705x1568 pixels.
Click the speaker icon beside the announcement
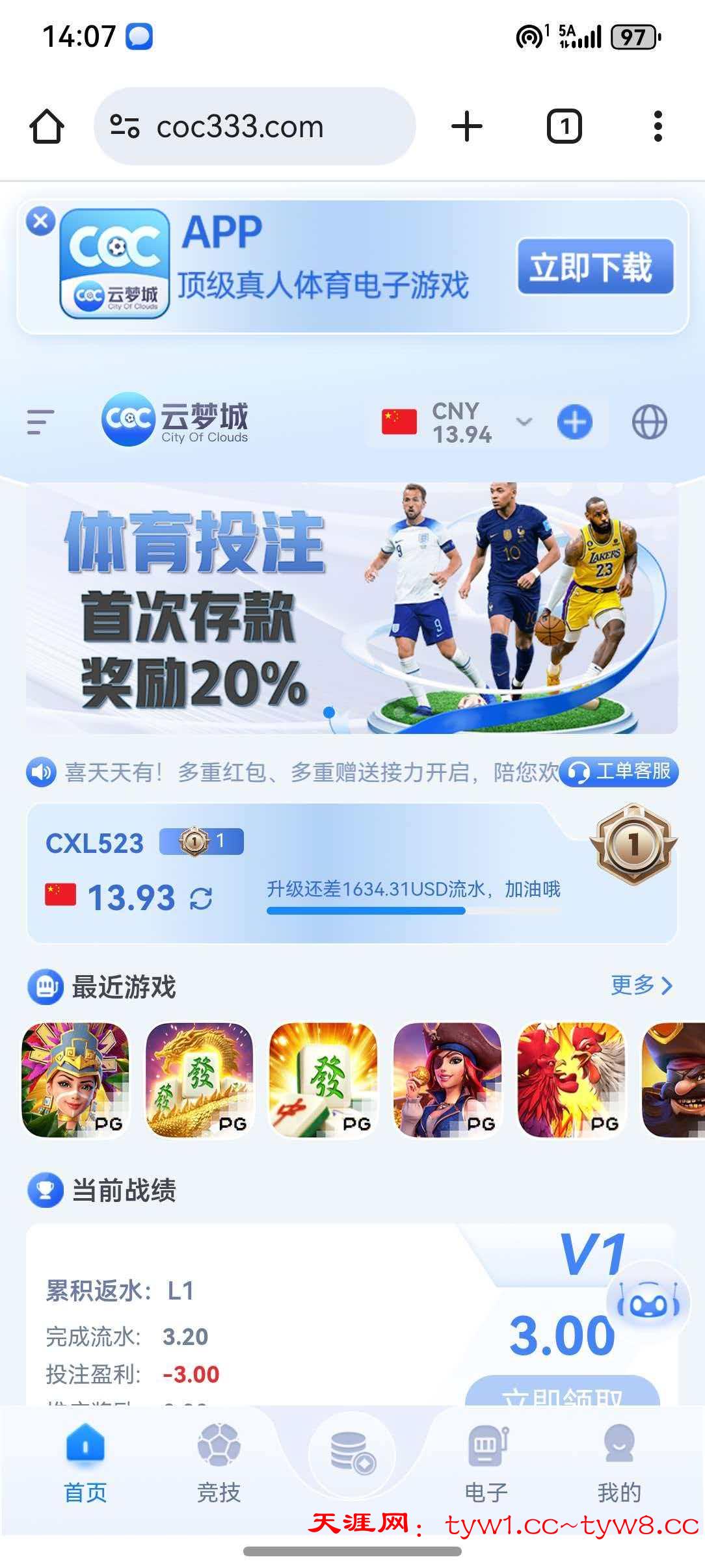tap(40, 772)
